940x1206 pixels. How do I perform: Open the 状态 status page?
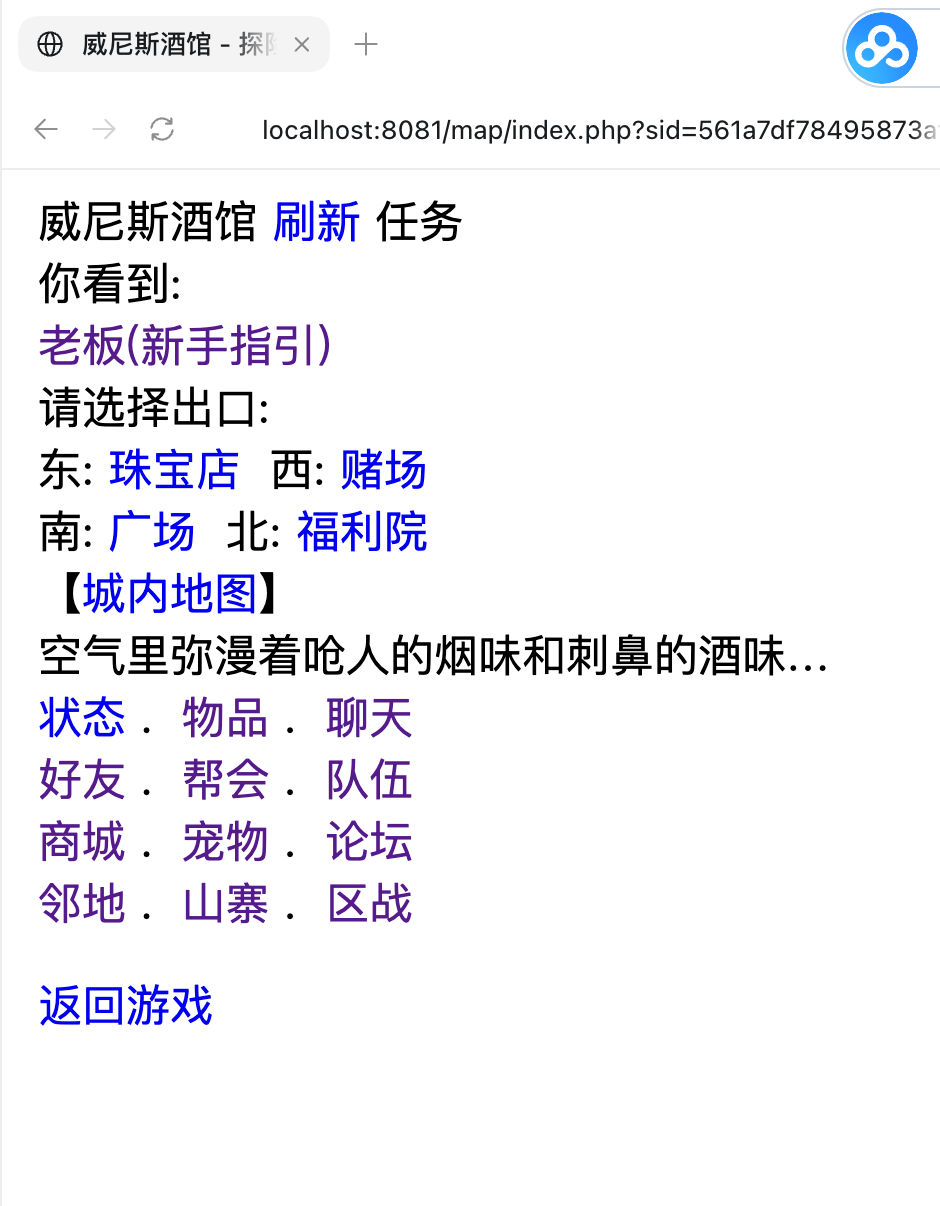pos(82,718)
